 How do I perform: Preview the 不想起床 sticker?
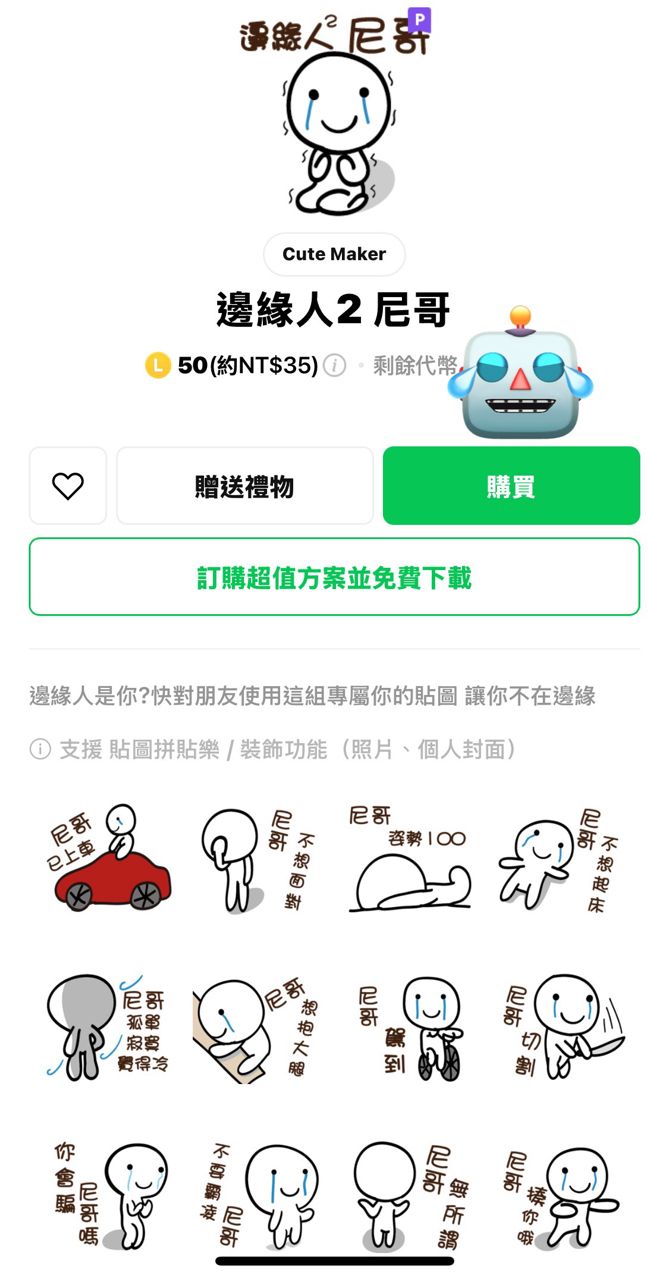pyautogui.click(x=560, y=858)
